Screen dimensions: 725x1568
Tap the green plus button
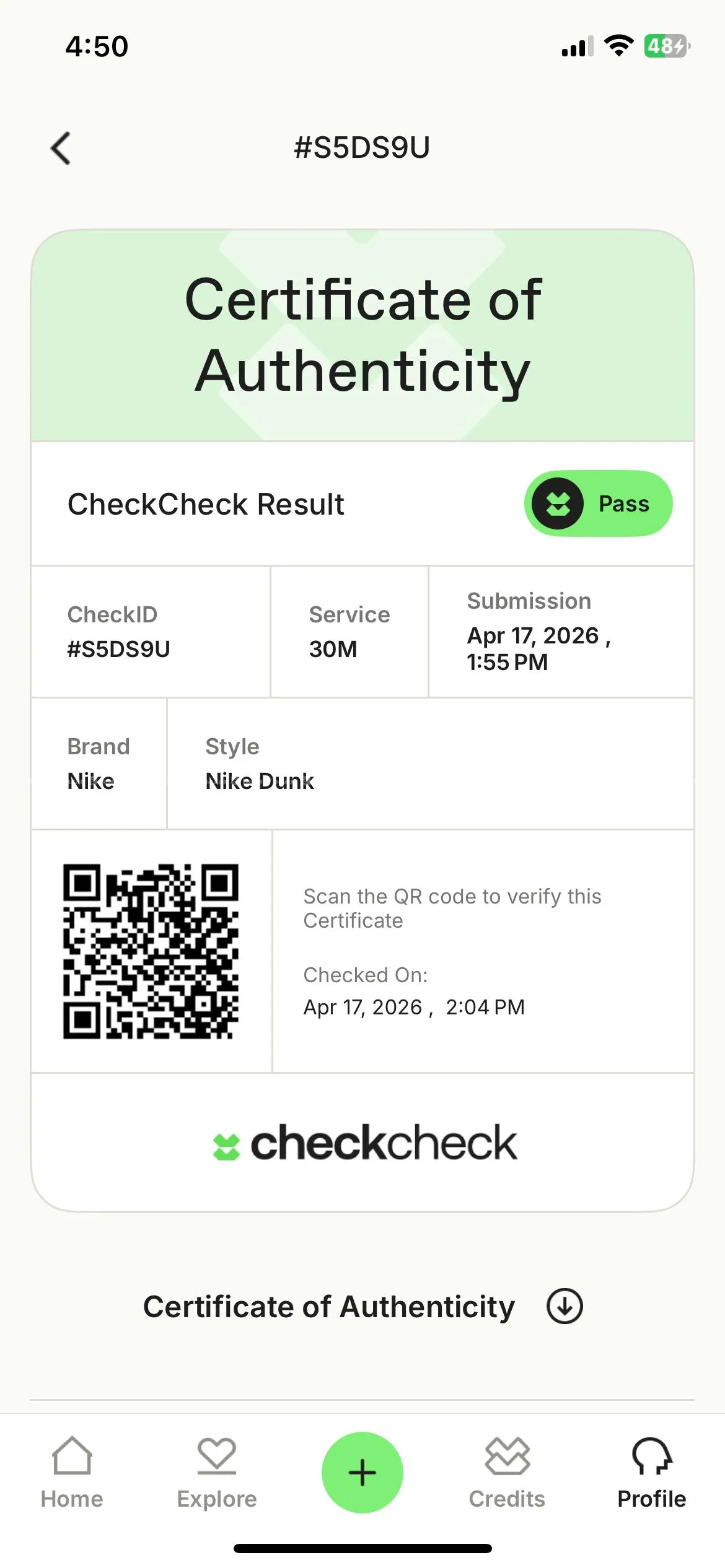[362, 1472]
